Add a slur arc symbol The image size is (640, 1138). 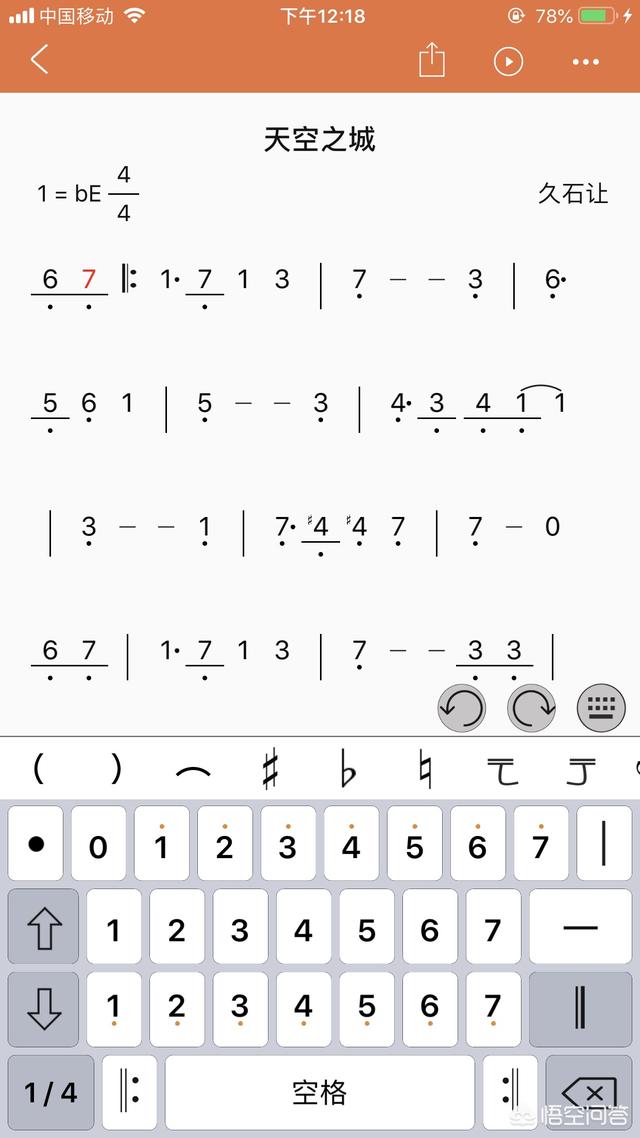(x=193, y=771)
